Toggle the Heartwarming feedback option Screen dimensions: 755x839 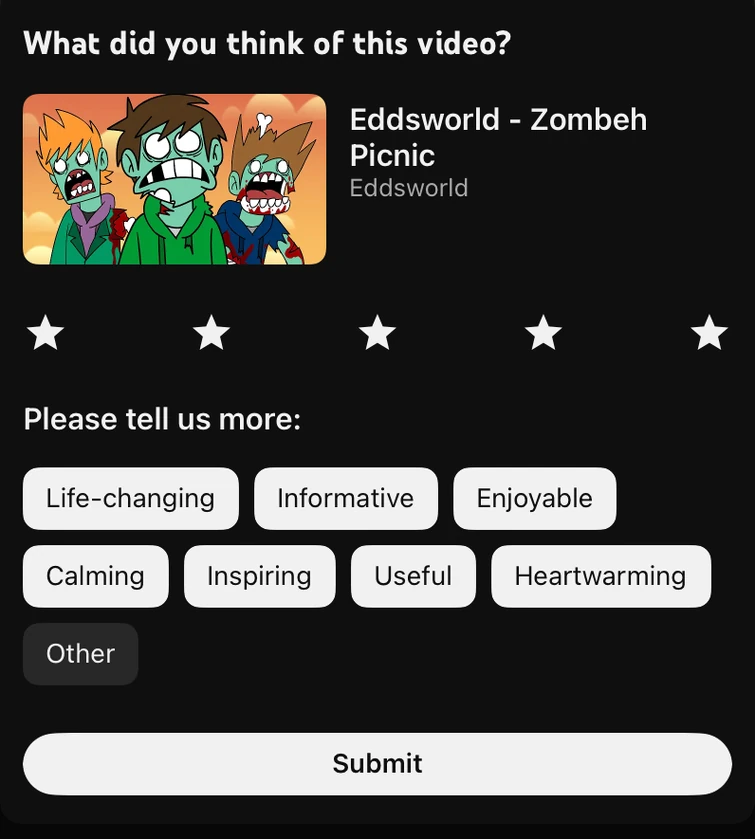[600, 576]
